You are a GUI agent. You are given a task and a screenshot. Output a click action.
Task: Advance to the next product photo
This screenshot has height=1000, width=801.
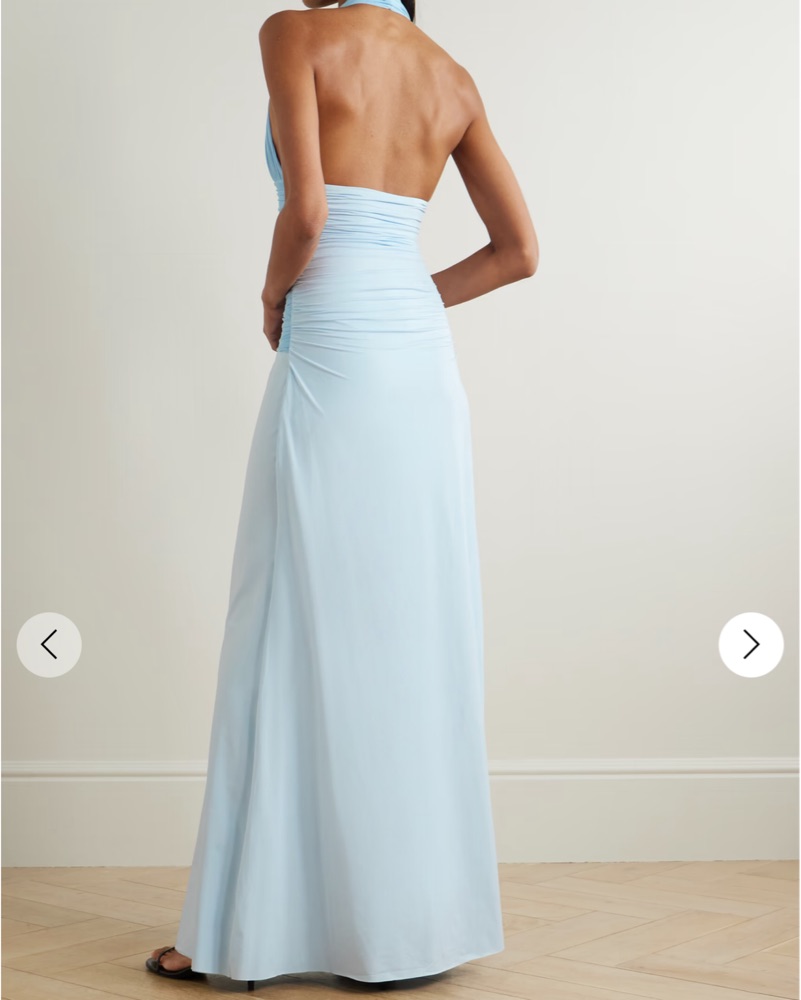click(751, 645)
